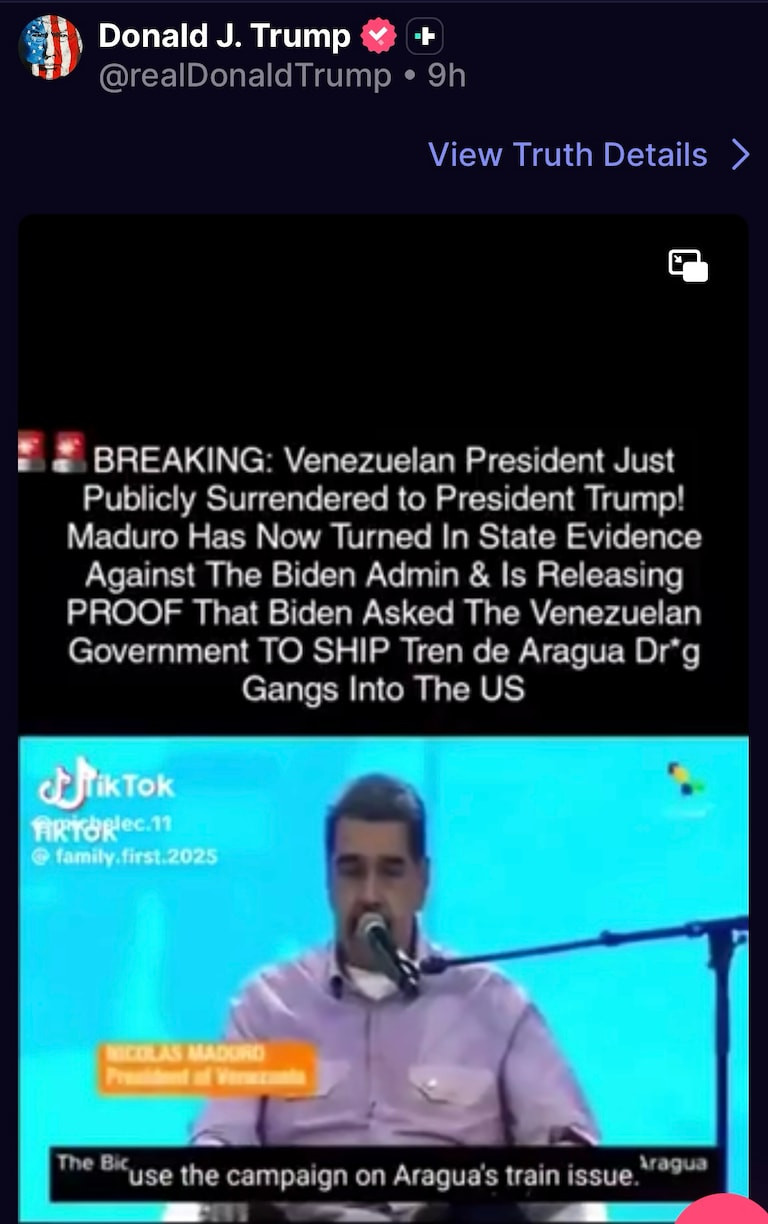The height and width of the screenshot is (1224, 768).
Task: Open the @realDonaldTrump handle
Action: pyautogui.click(x=245, y=76)
